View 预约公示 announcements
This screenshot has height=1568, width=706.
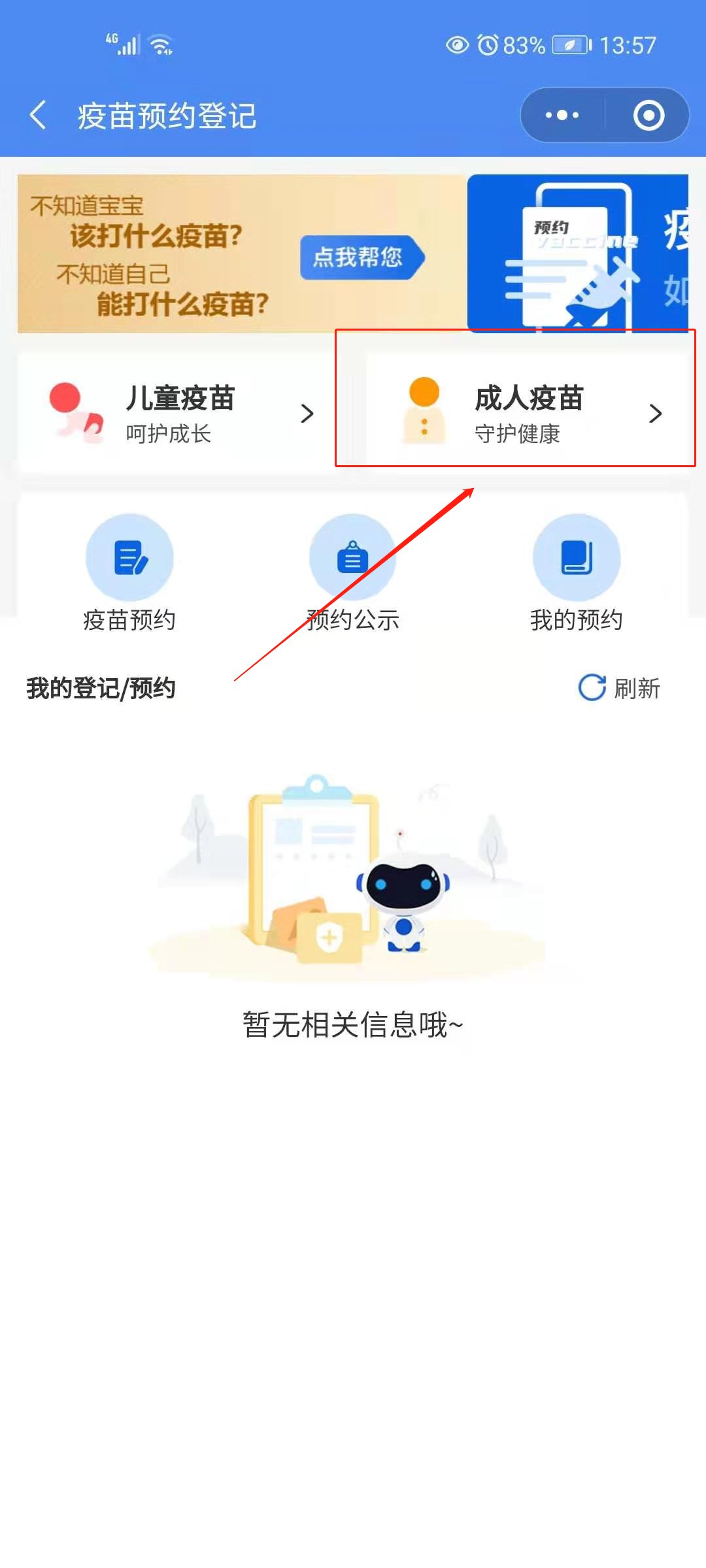(353, 573)
